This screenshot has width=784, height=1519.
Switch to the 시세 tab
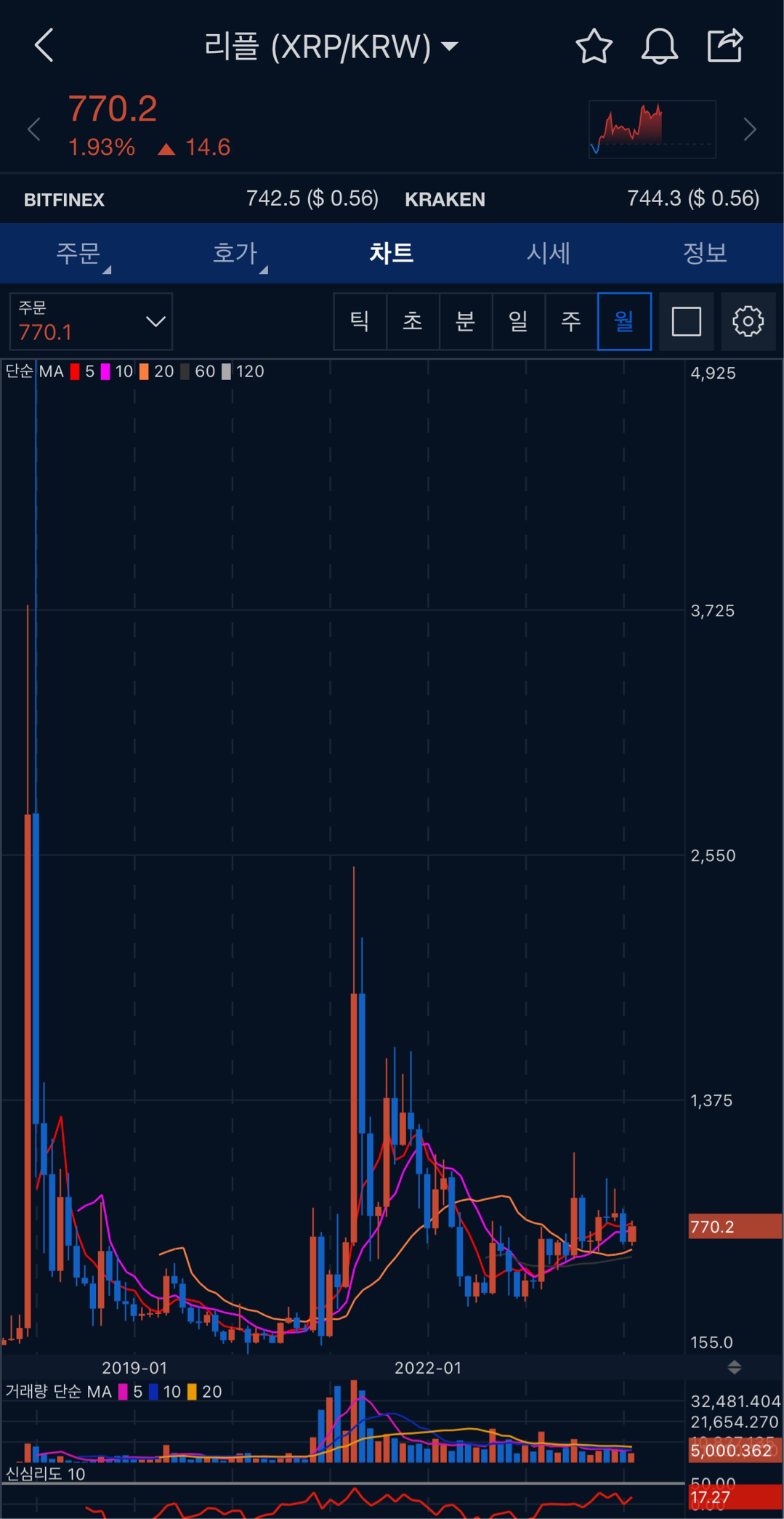[549, 254]
